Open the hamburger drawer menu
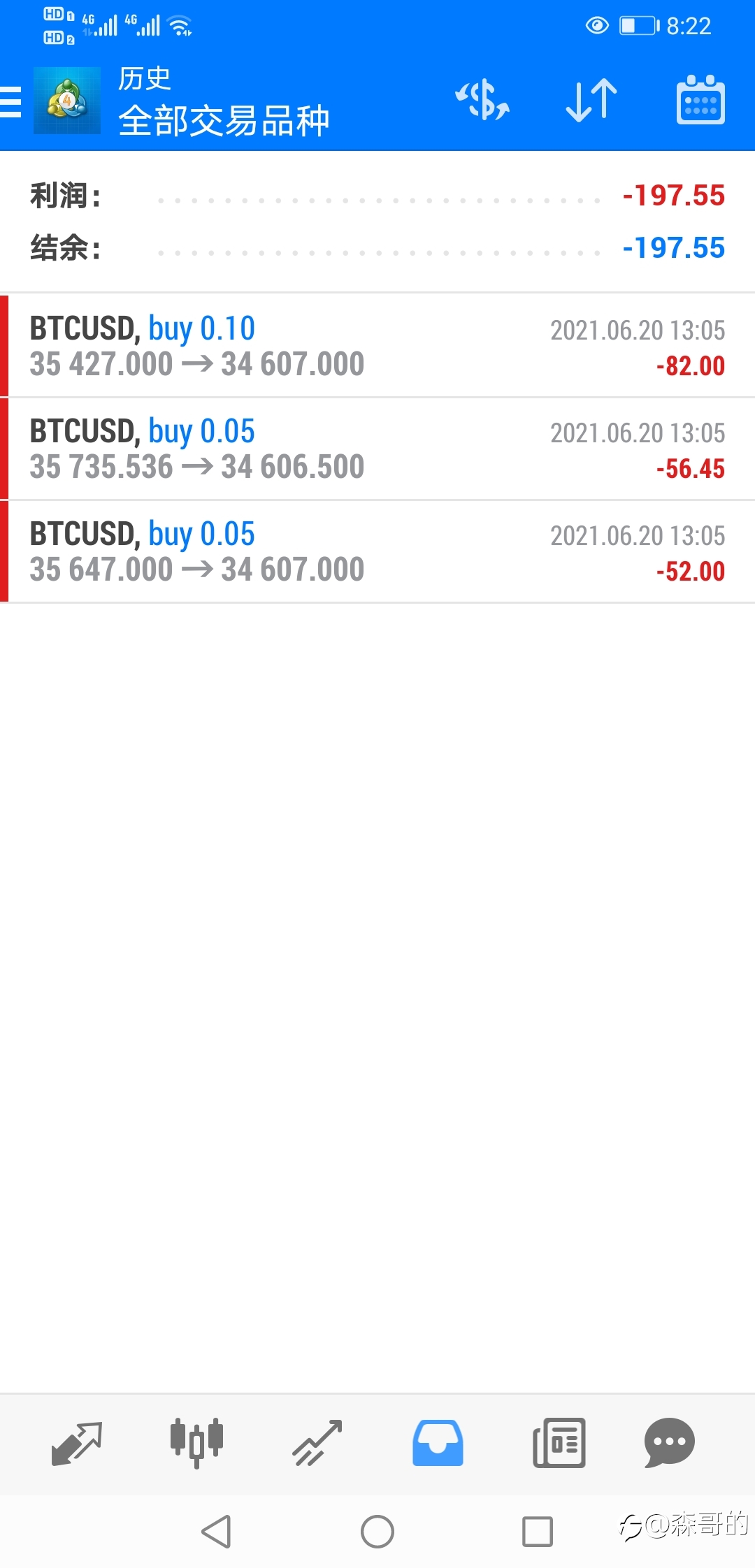 tap(11, 101)
